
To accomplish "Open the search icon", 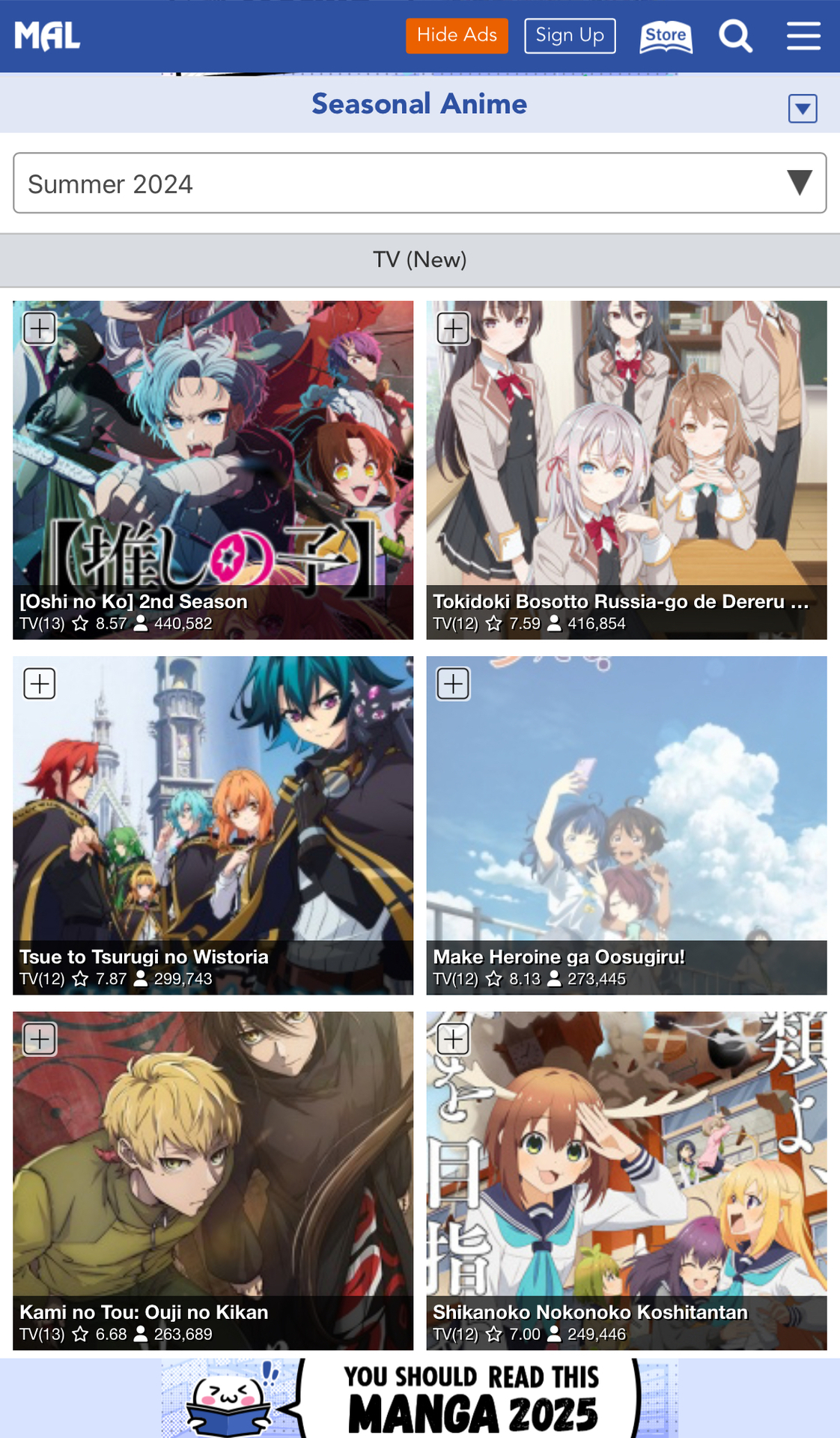I will [735, 36].
